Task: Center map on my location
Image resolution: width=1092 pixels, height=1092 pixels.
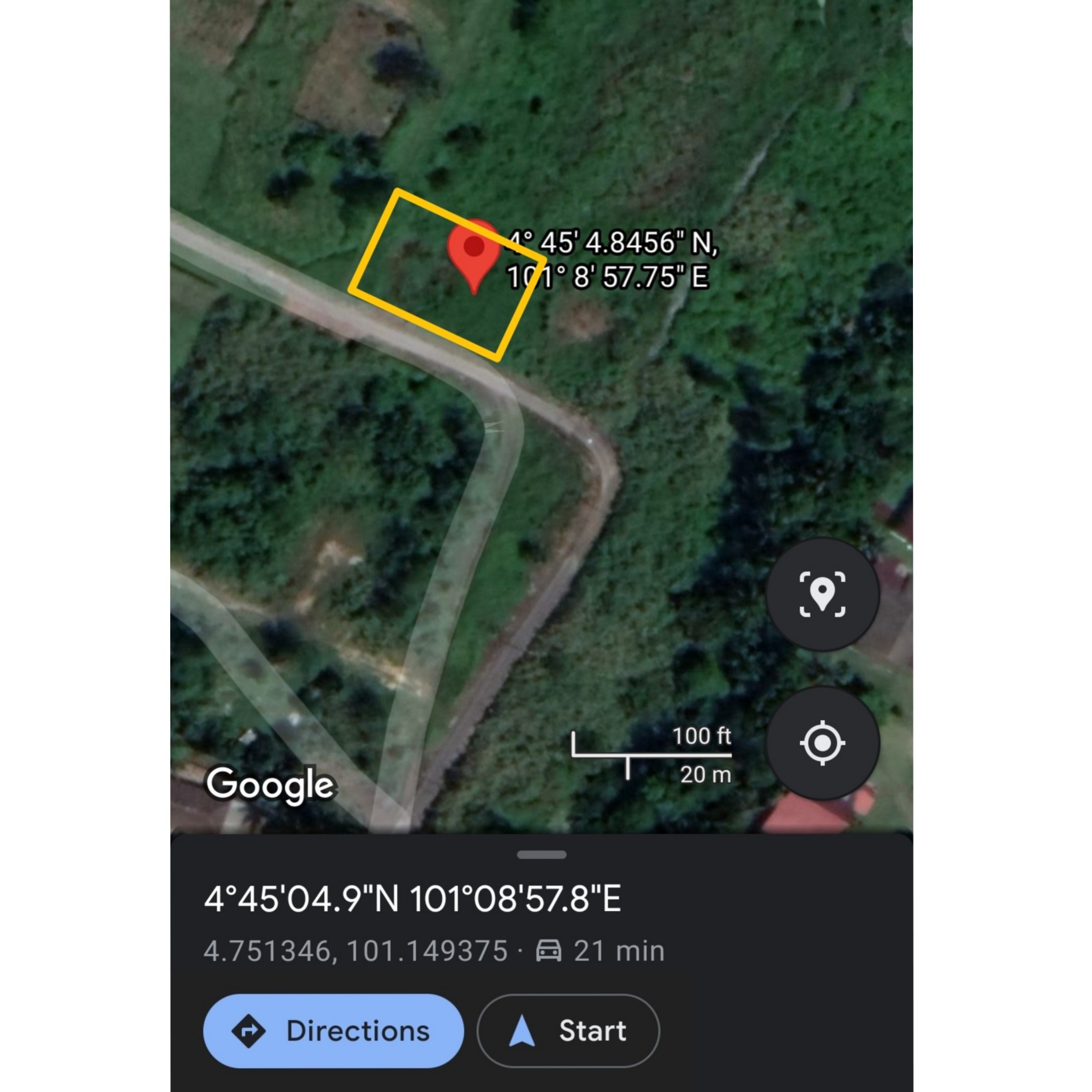Action: [x=822, y=743]
